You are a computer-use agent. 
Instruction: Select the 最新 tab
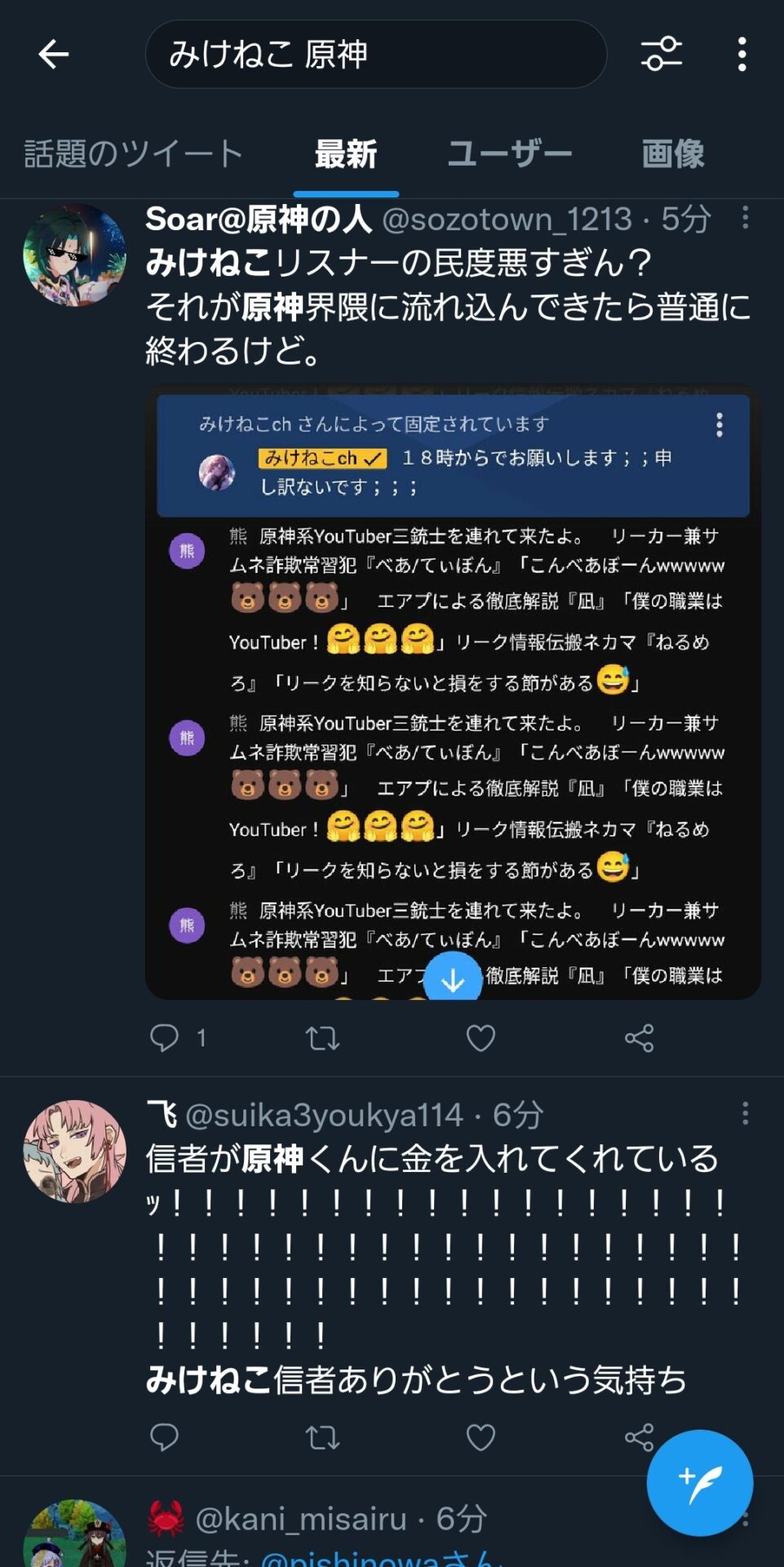(346, 153)
